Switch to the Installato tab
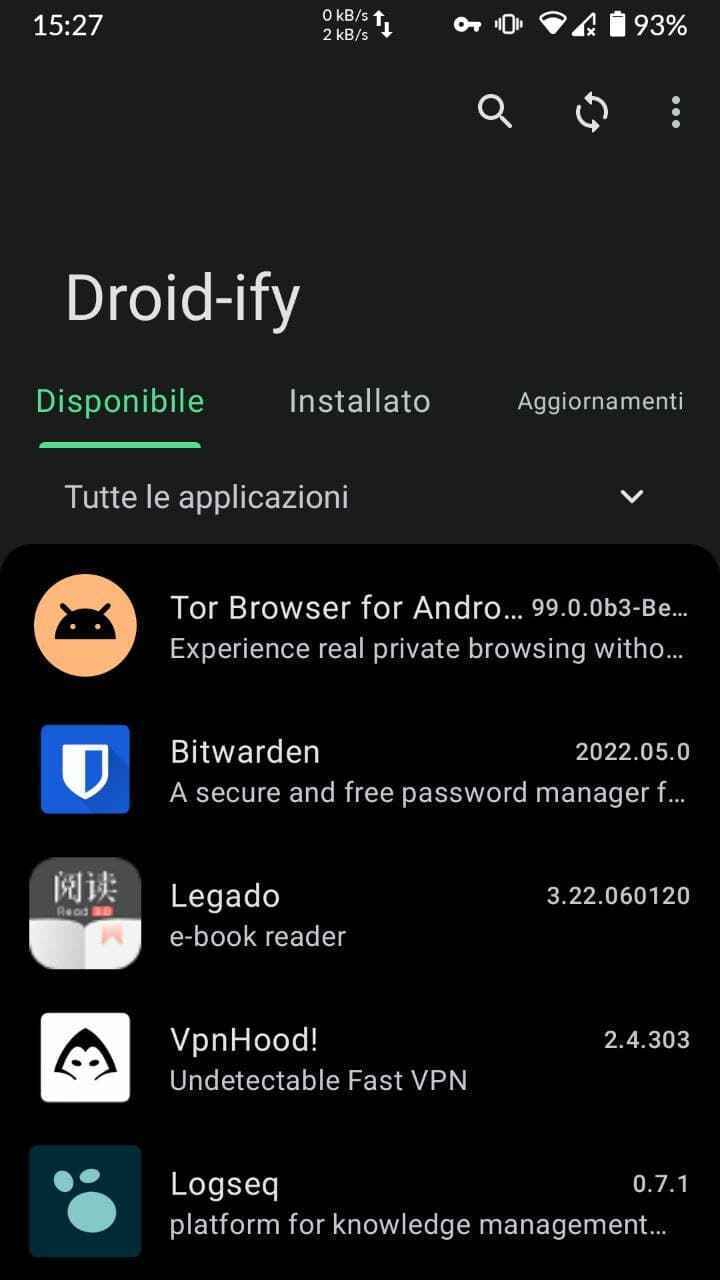This screenshot has height=1280, width=720. point(359,402)
